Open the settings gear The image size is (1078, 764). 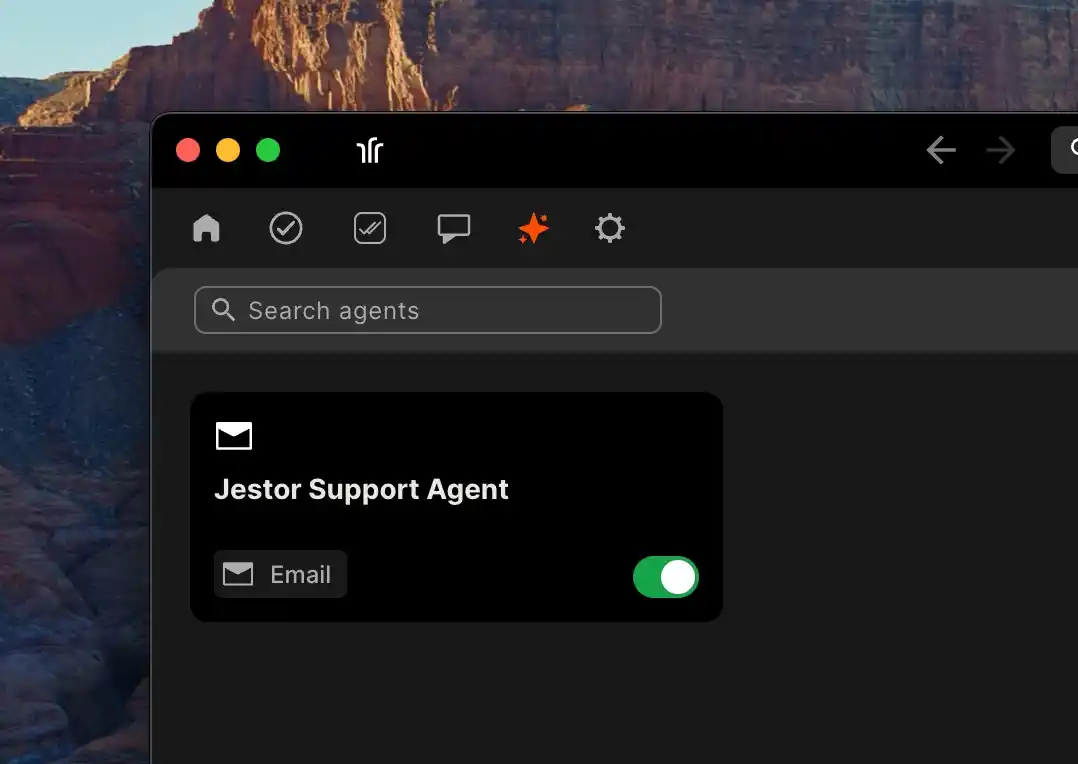(x=609, y=229)
